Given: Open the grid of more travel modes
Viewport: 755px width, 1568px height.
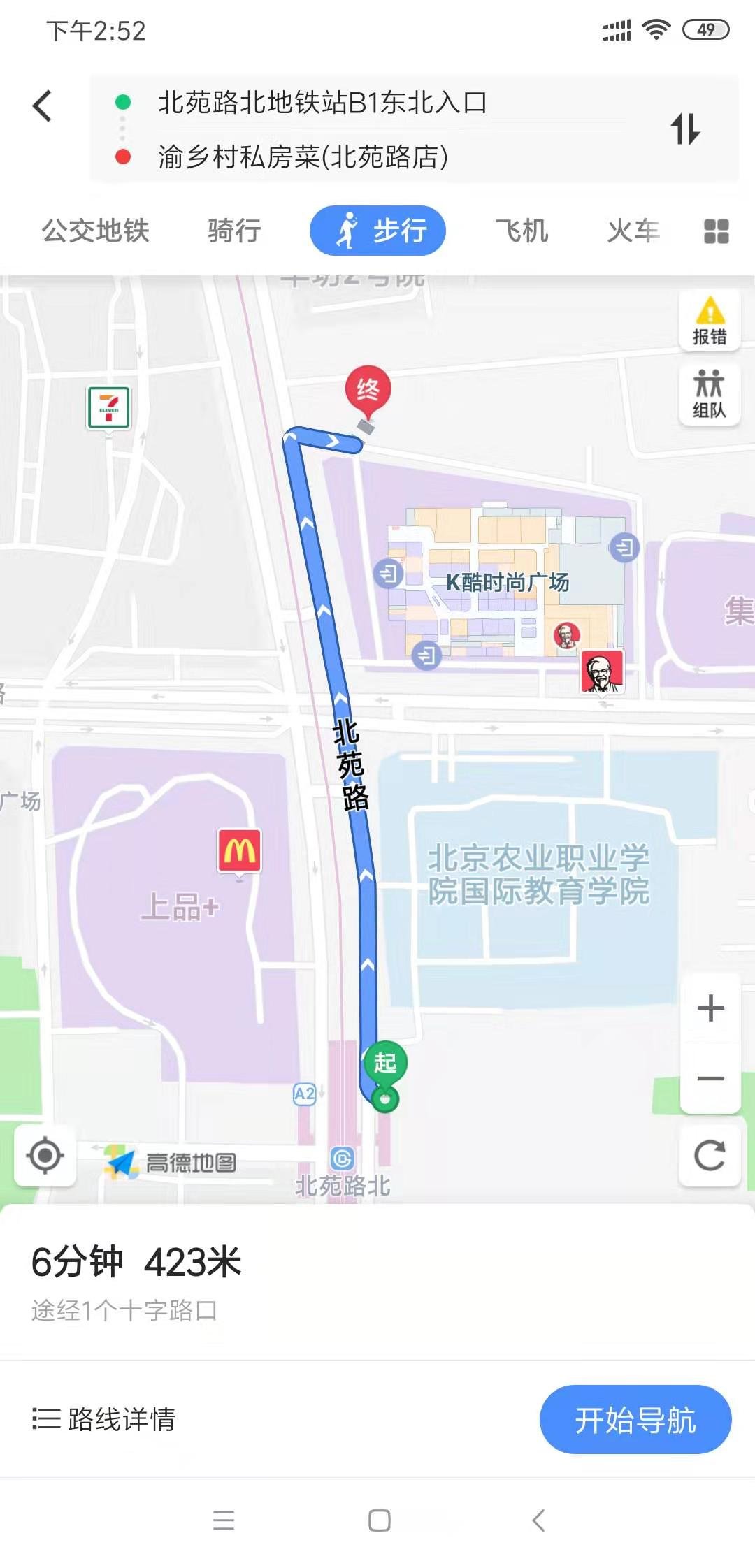Looking at the screenshot, I should [x=716, y=231].
